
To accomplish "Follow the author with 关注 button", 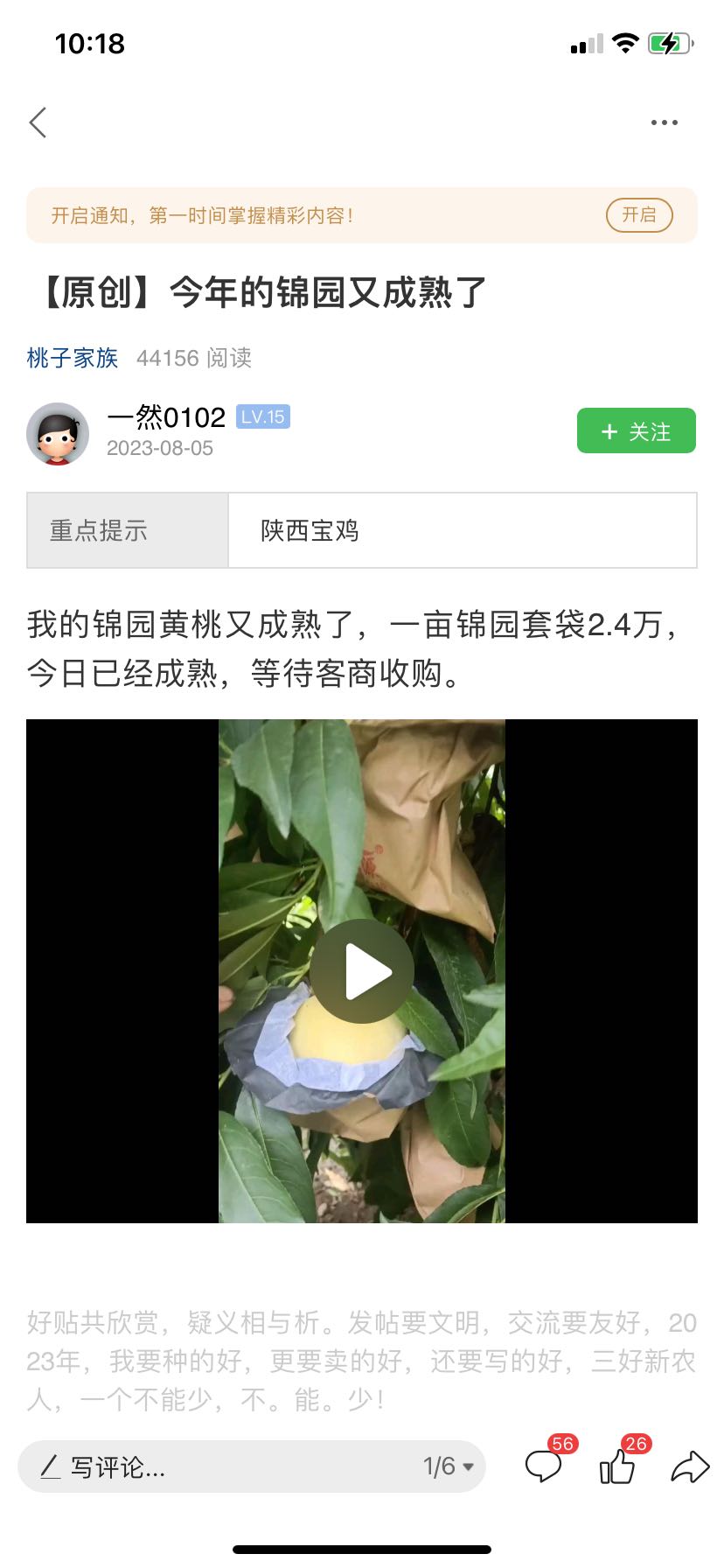I will 637,431.
